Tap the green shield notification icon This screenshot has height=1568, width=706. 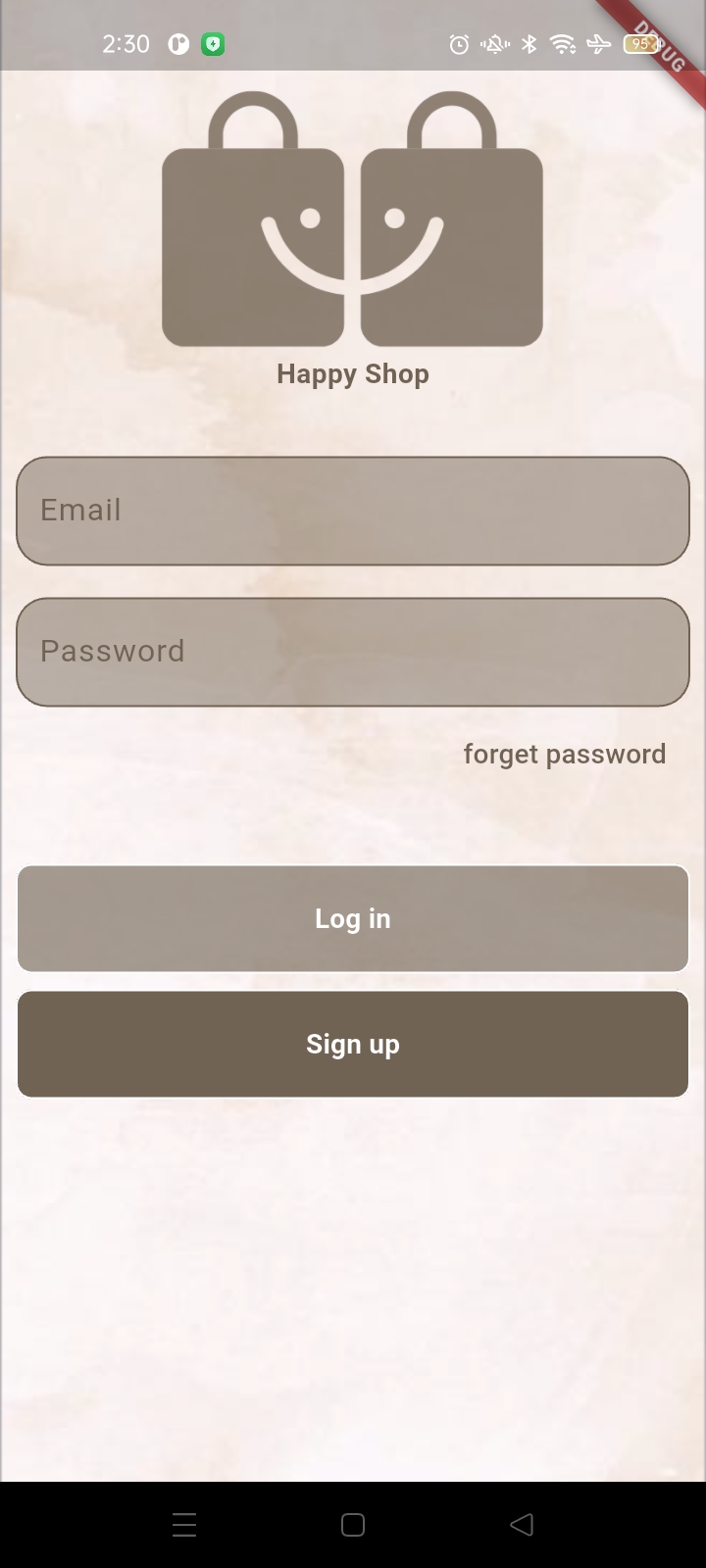click(212, 44)
